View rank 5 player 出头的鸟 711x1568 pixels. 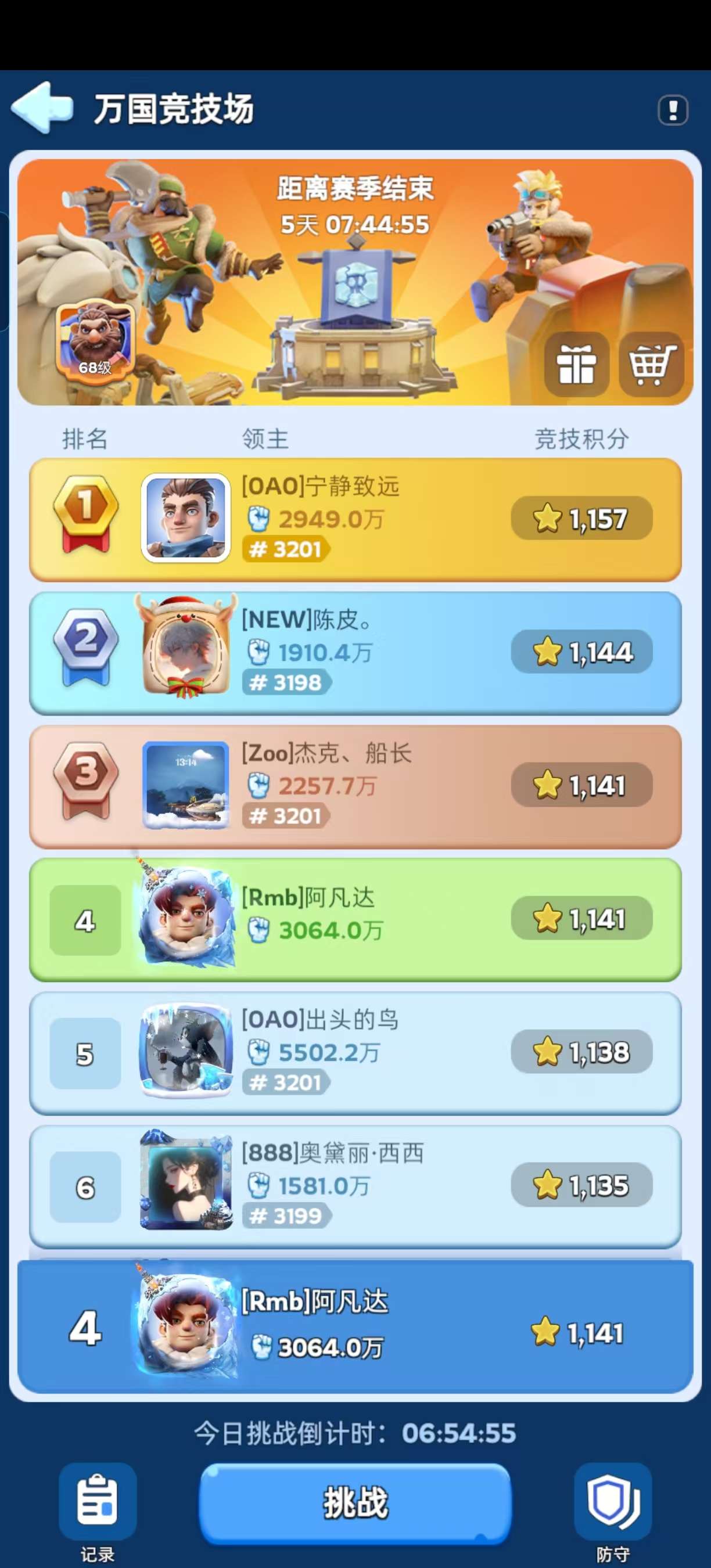coord(355,1052)
